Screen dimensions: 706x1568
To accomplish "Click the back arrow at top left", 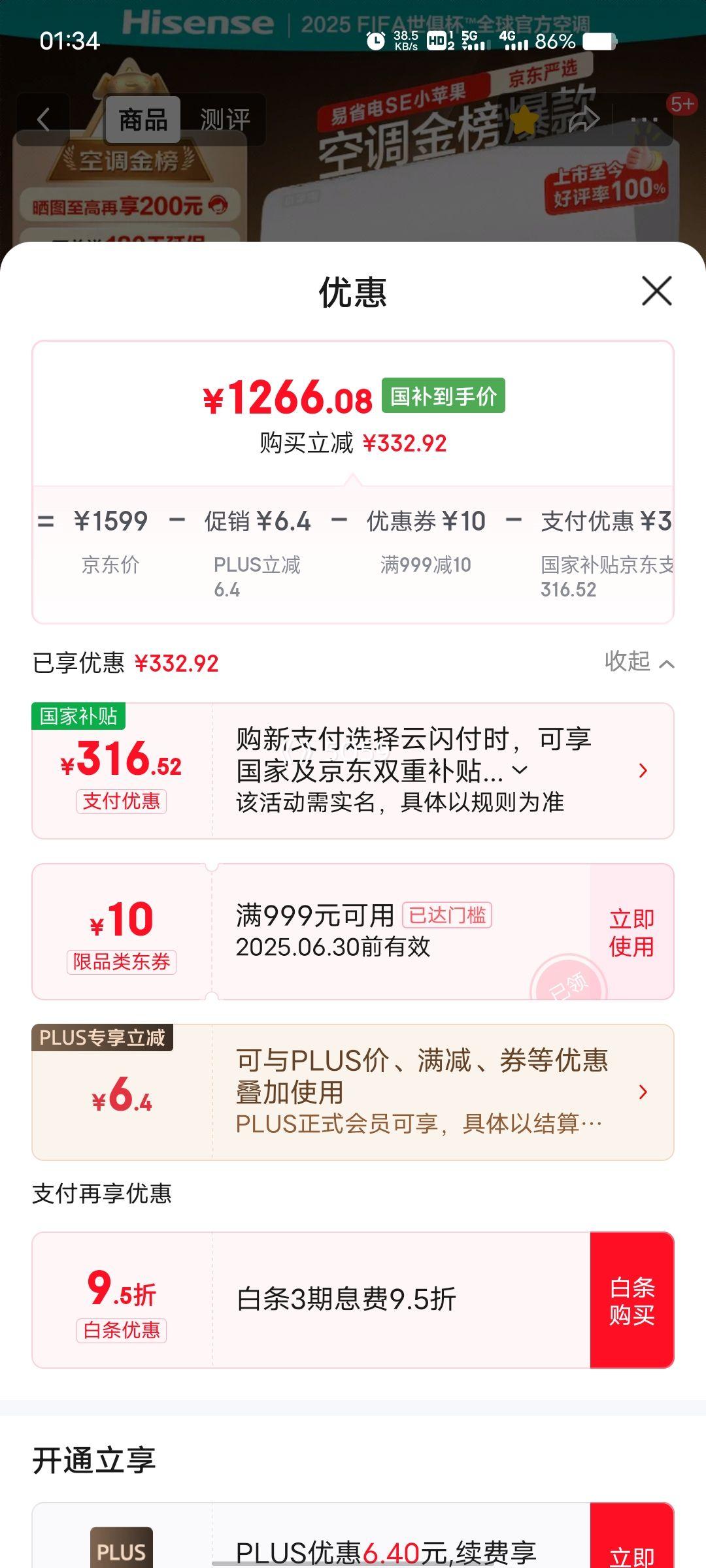I will click(x=44, y=119).
